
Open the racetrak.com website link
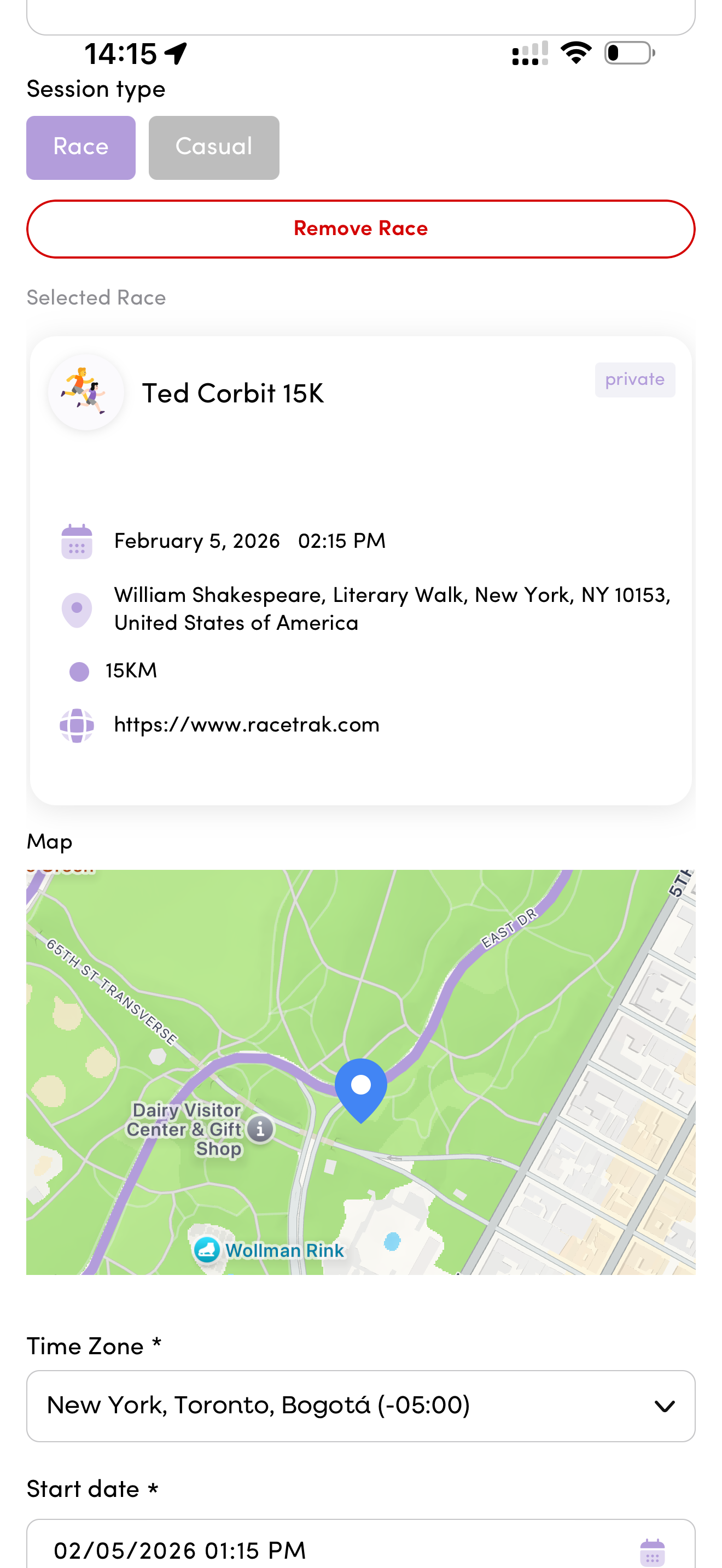pos(247,724)
